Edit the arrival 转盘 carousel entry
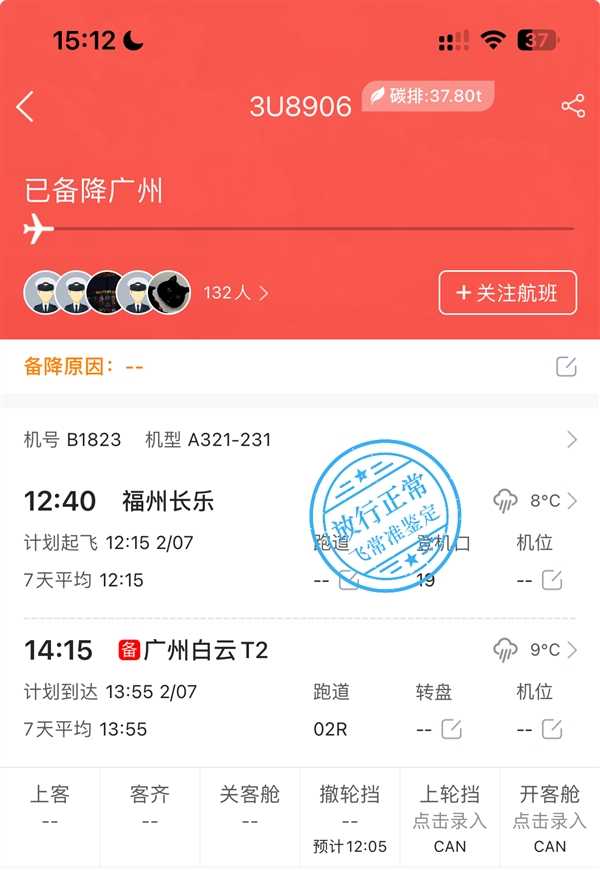Image resolution: width=600 pixels, height=870 pixels. [451, 729]
